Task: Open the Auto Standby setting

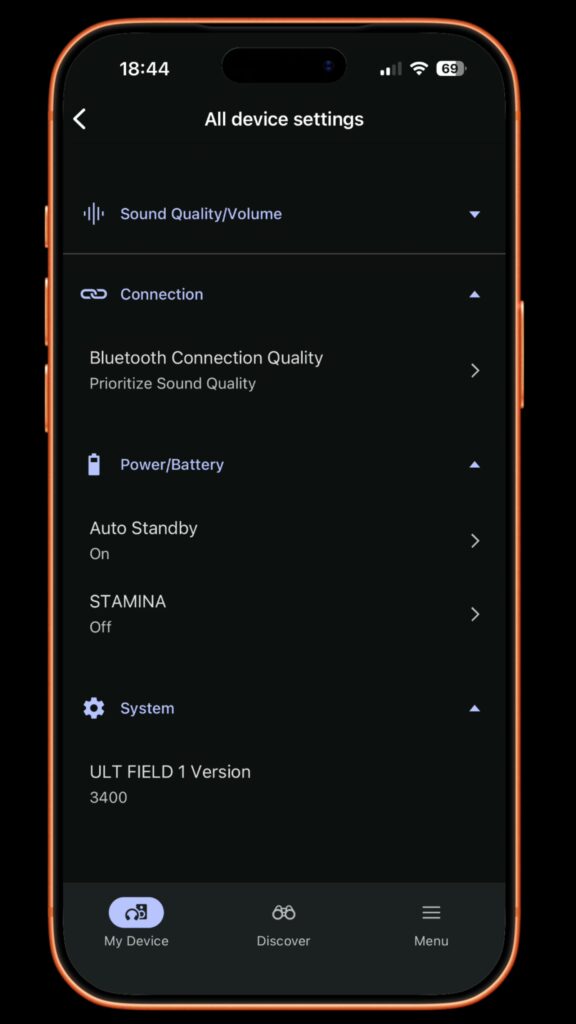Action: point(284,541)
